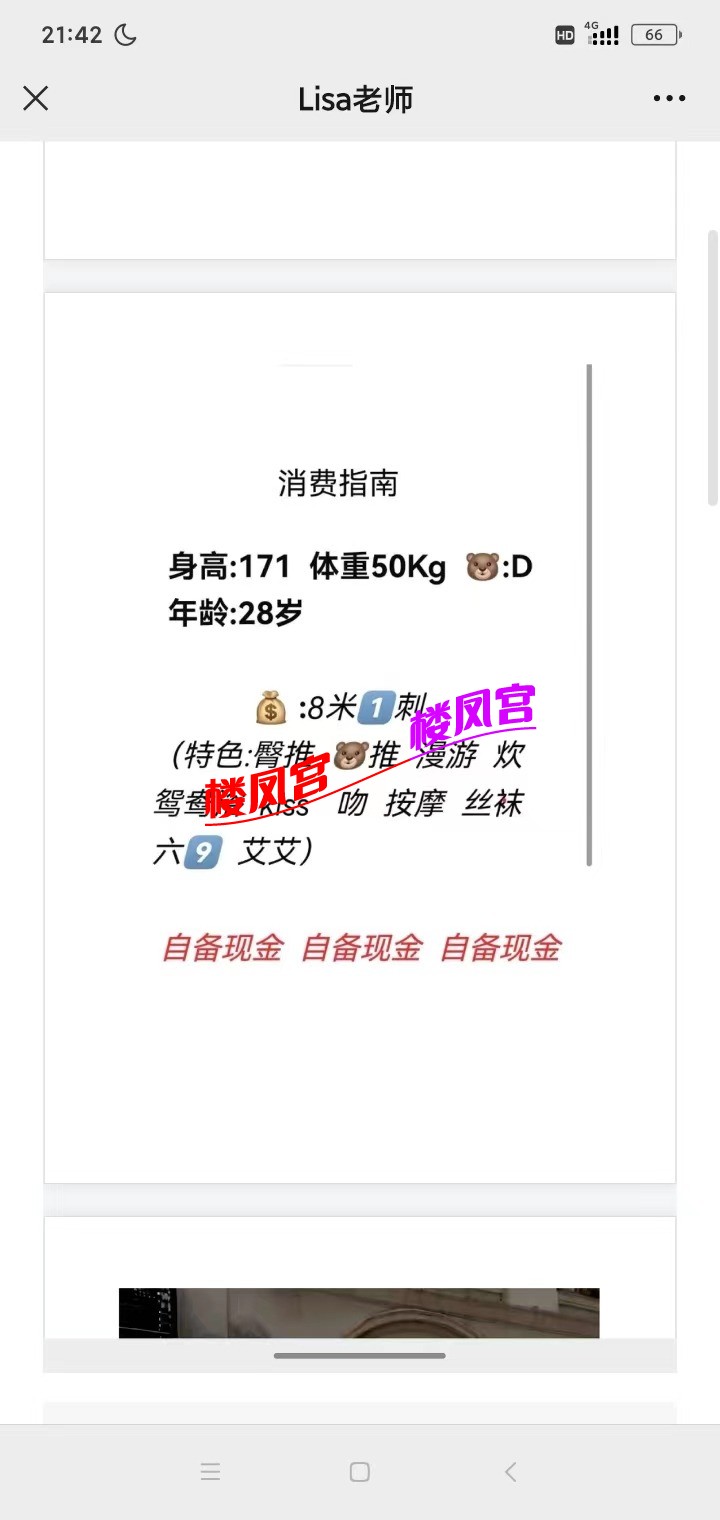Open the three-dot overflow menu
Screen dimensions: 720x1520
[669, 98]
